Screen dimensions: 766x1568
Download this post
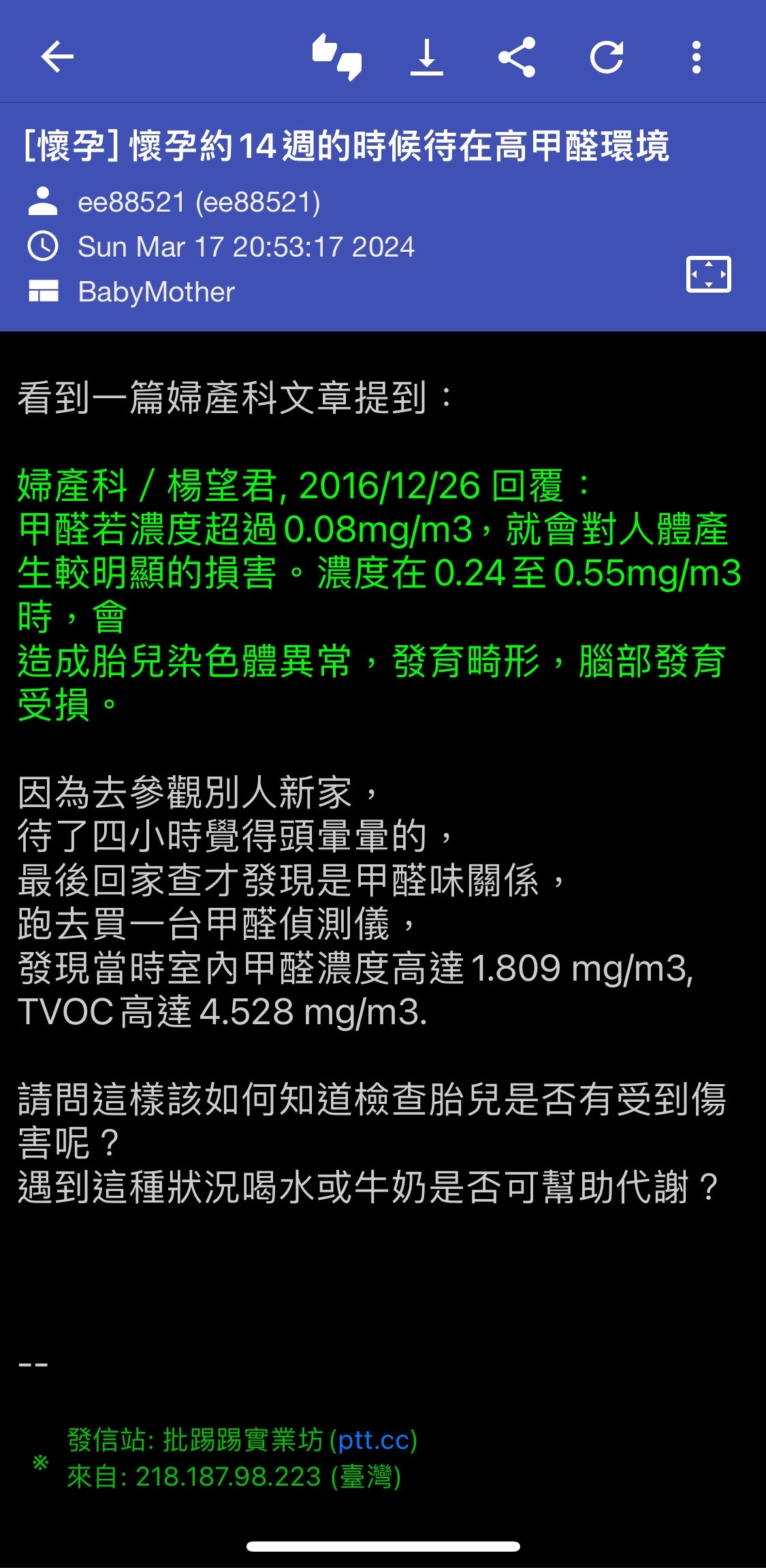tap(427, 57)
